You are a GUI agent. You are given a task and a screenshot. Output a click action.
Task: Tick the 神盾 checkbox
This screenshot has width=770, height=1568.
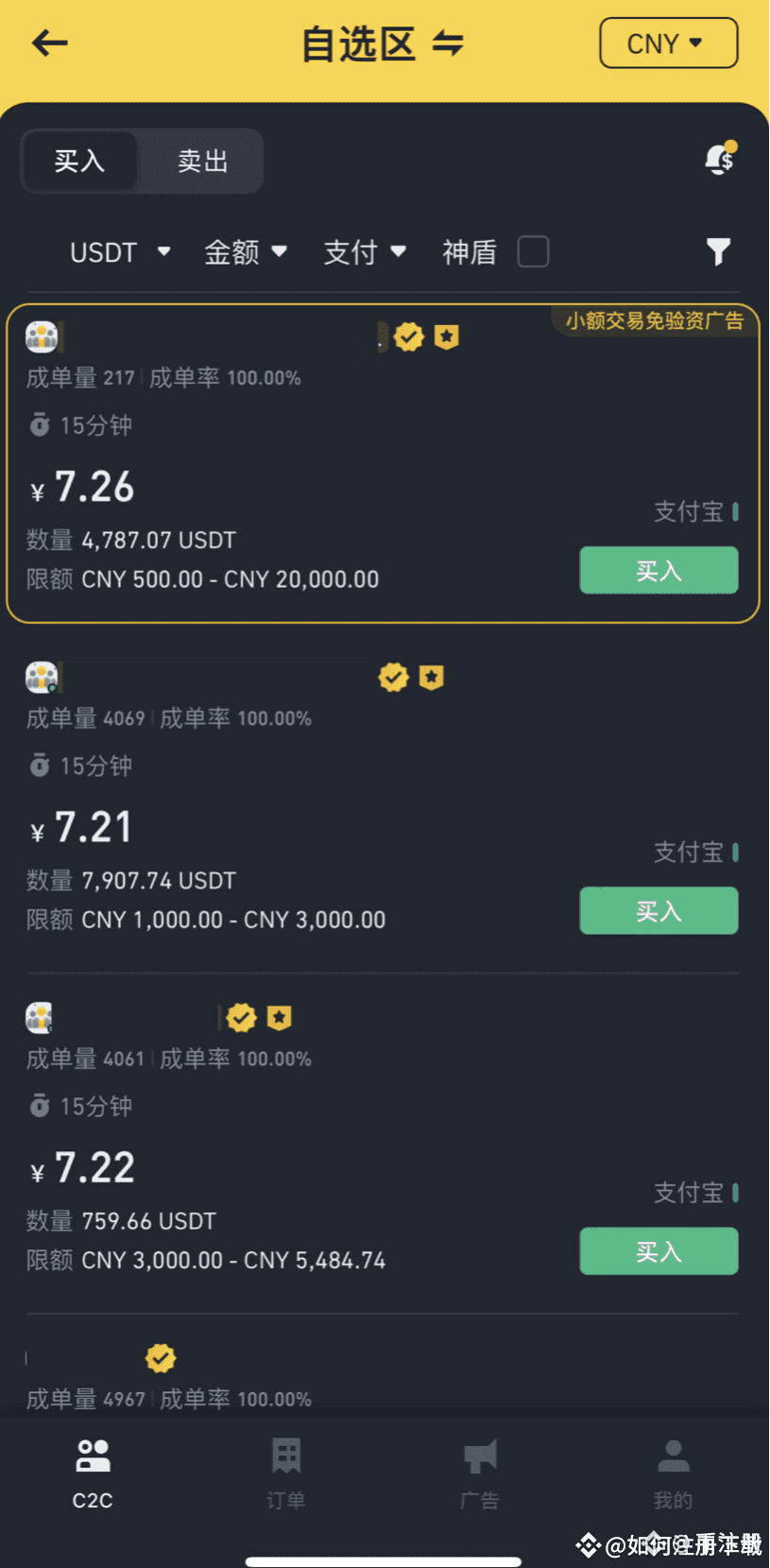pos(533,252)
